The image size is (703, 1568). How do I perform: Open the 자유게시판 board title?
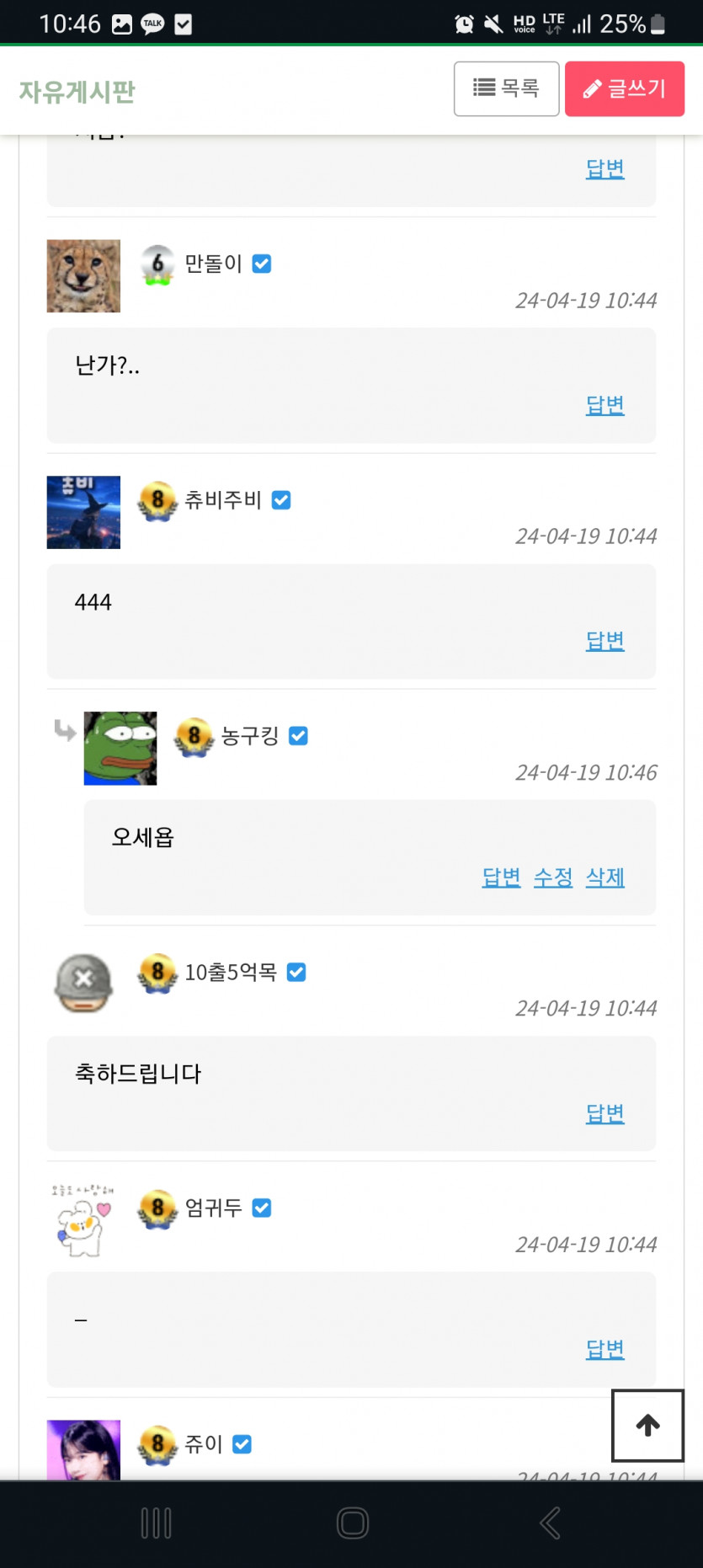[77, 91]
